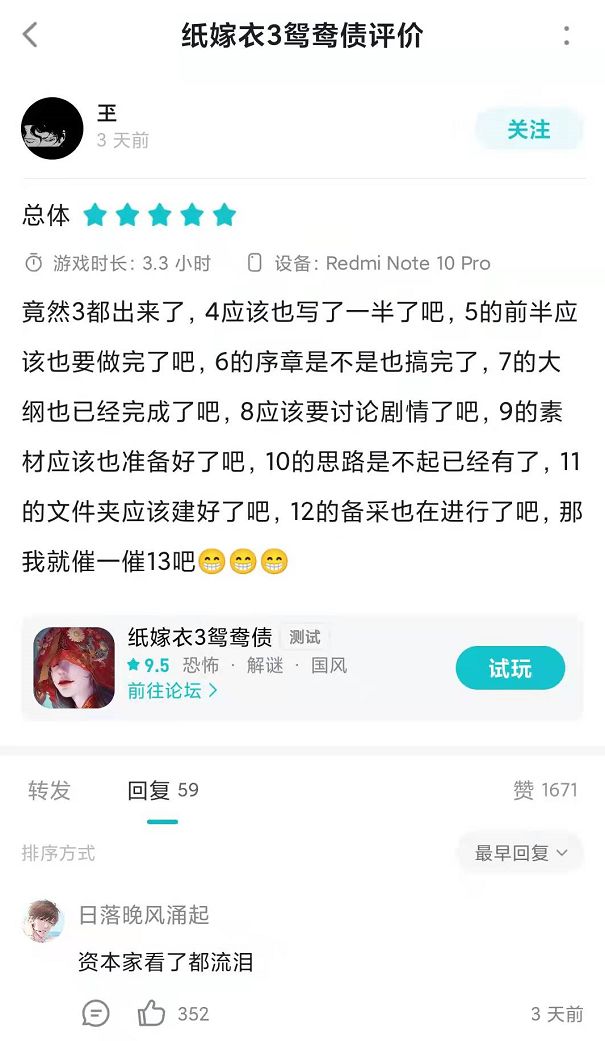605x1041 pixels.
Task: Open the three-dot overflow menu
Action: 566,36
